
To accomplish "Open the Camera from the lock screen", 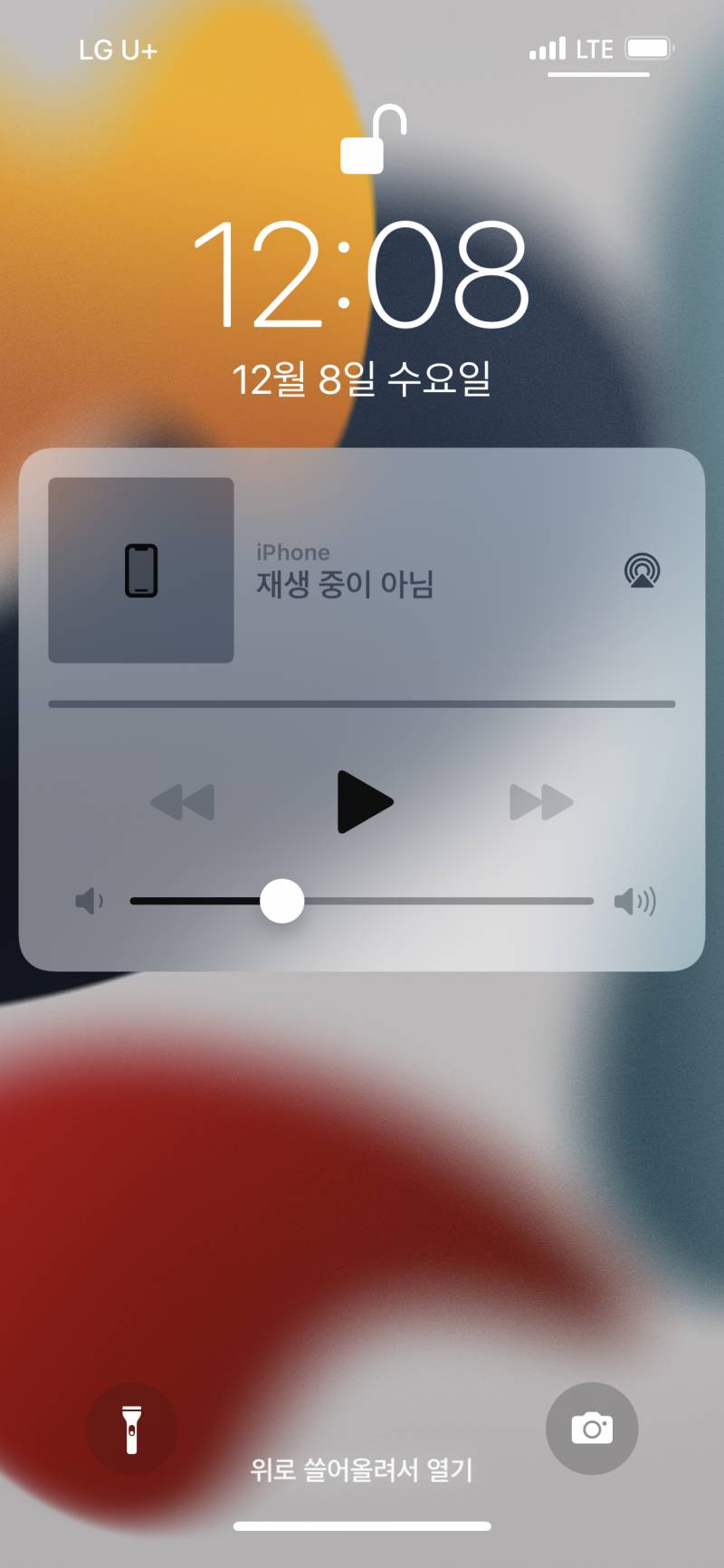I will 593,1427.
